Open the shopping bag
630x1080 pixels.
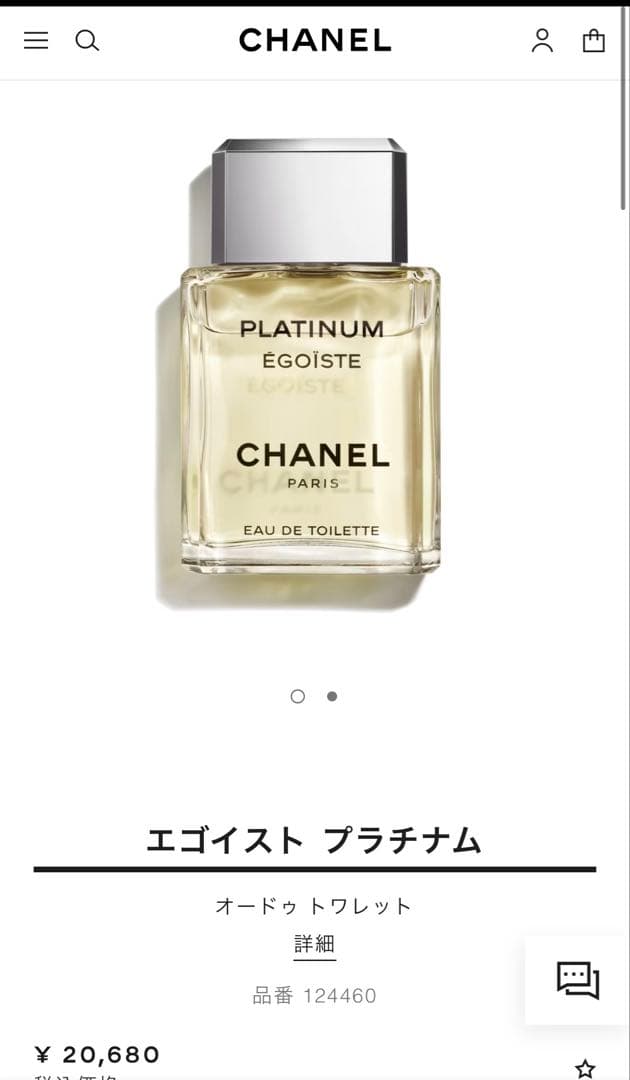click(x=594, y=41)
